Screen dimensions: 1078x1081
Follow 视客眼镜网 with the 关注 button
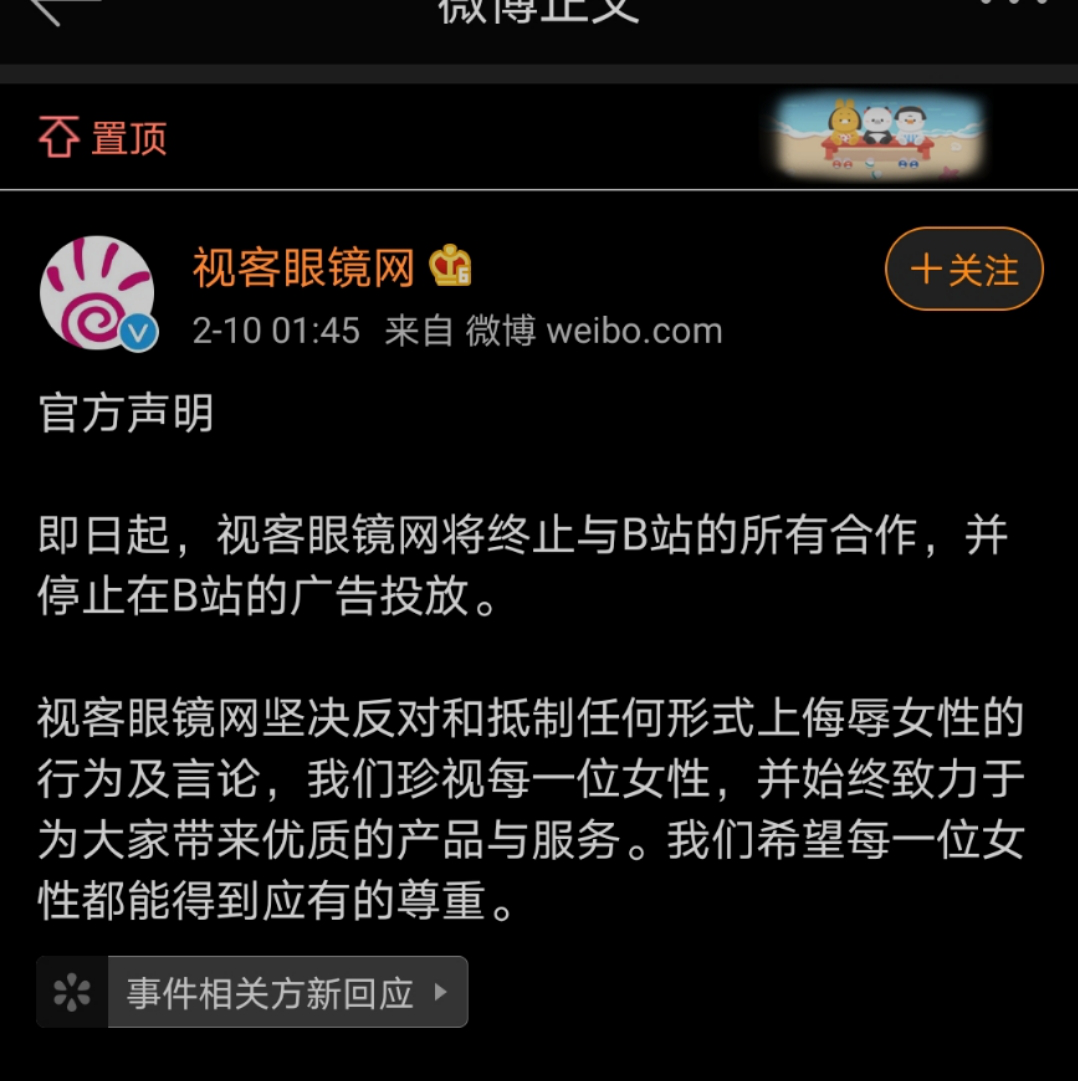coord(964,269)
